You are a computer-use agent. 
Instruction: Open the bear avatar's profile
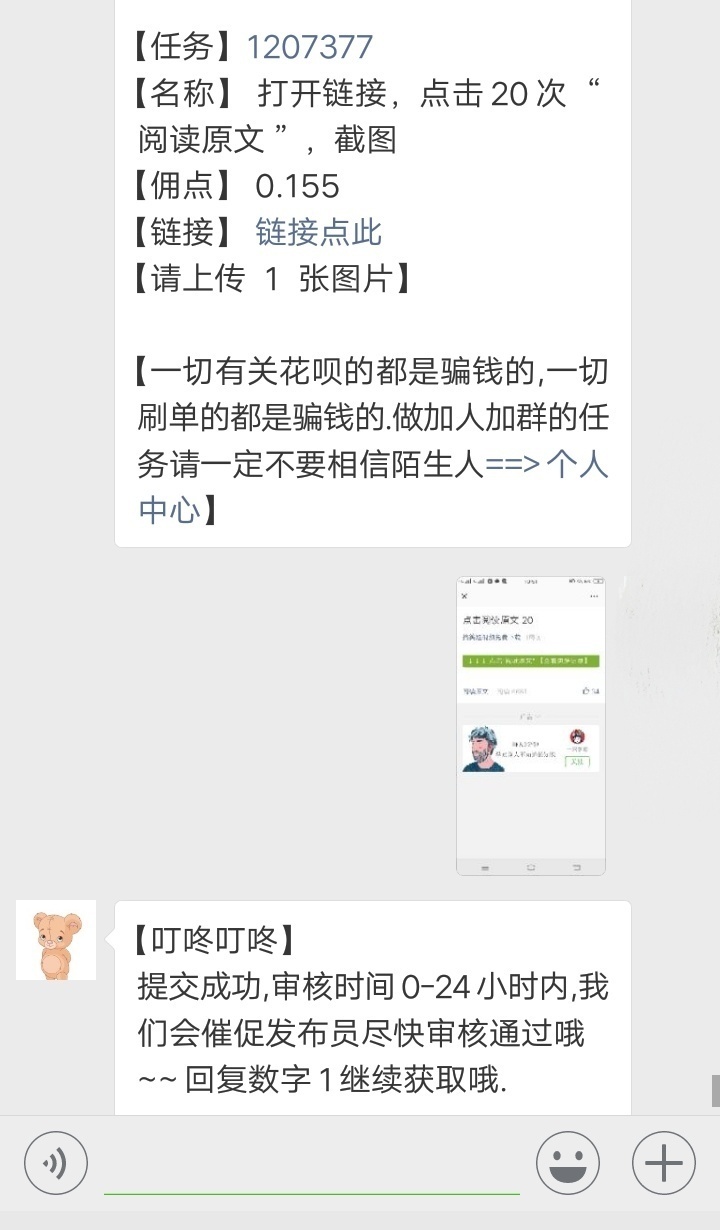[56, 940]
